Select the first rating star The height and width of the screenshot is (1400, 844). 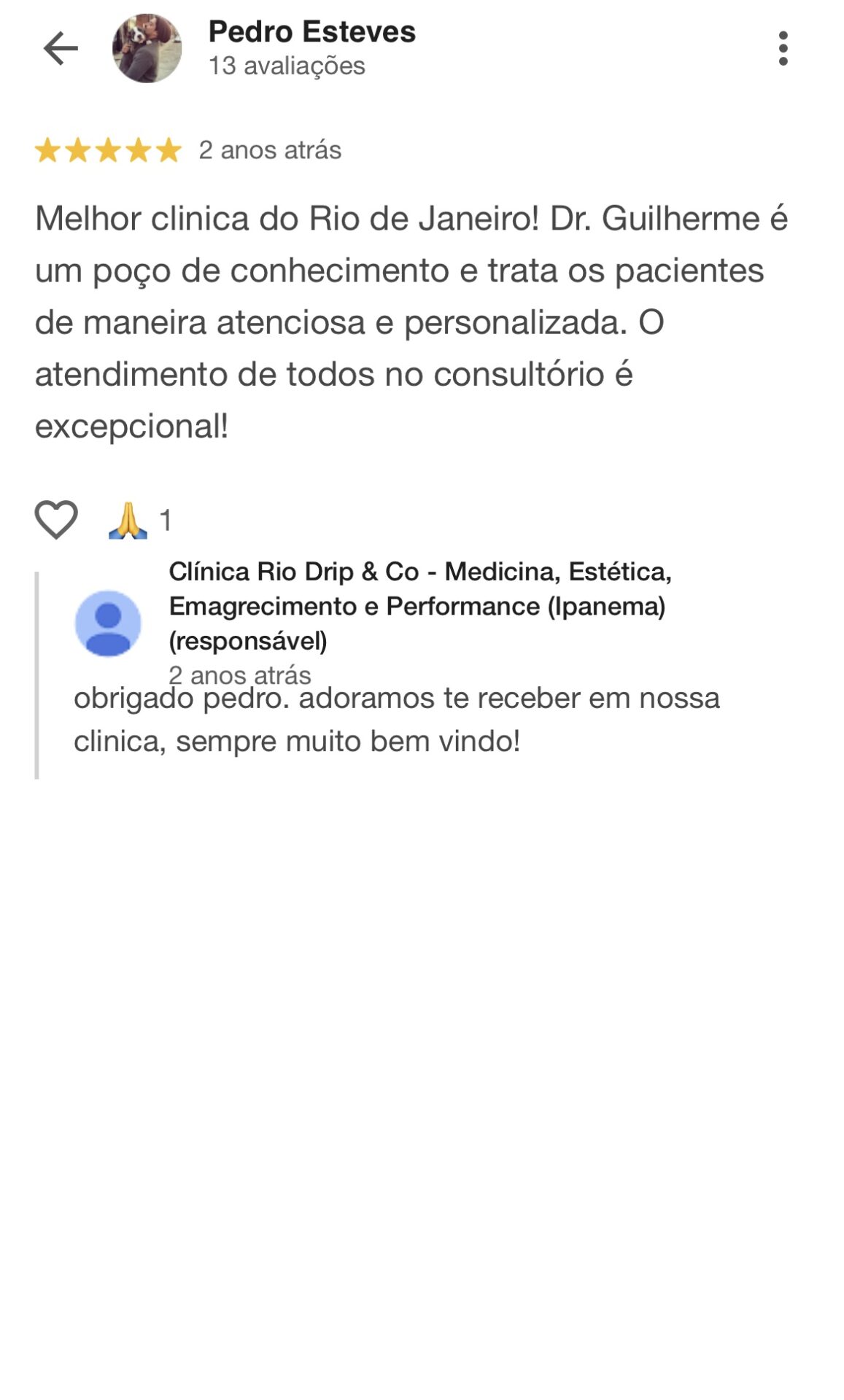(46, 150)
